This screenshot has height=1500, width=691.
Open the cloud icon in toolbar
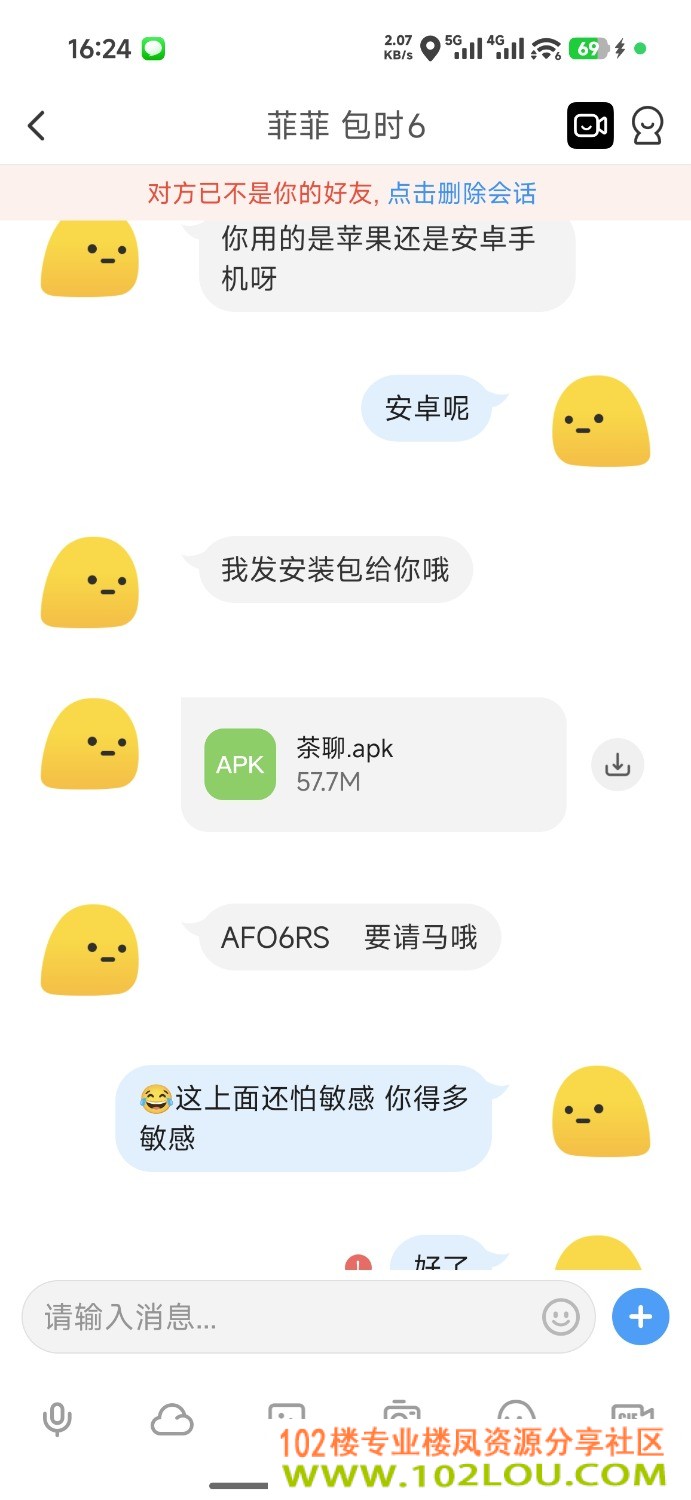172,1420
